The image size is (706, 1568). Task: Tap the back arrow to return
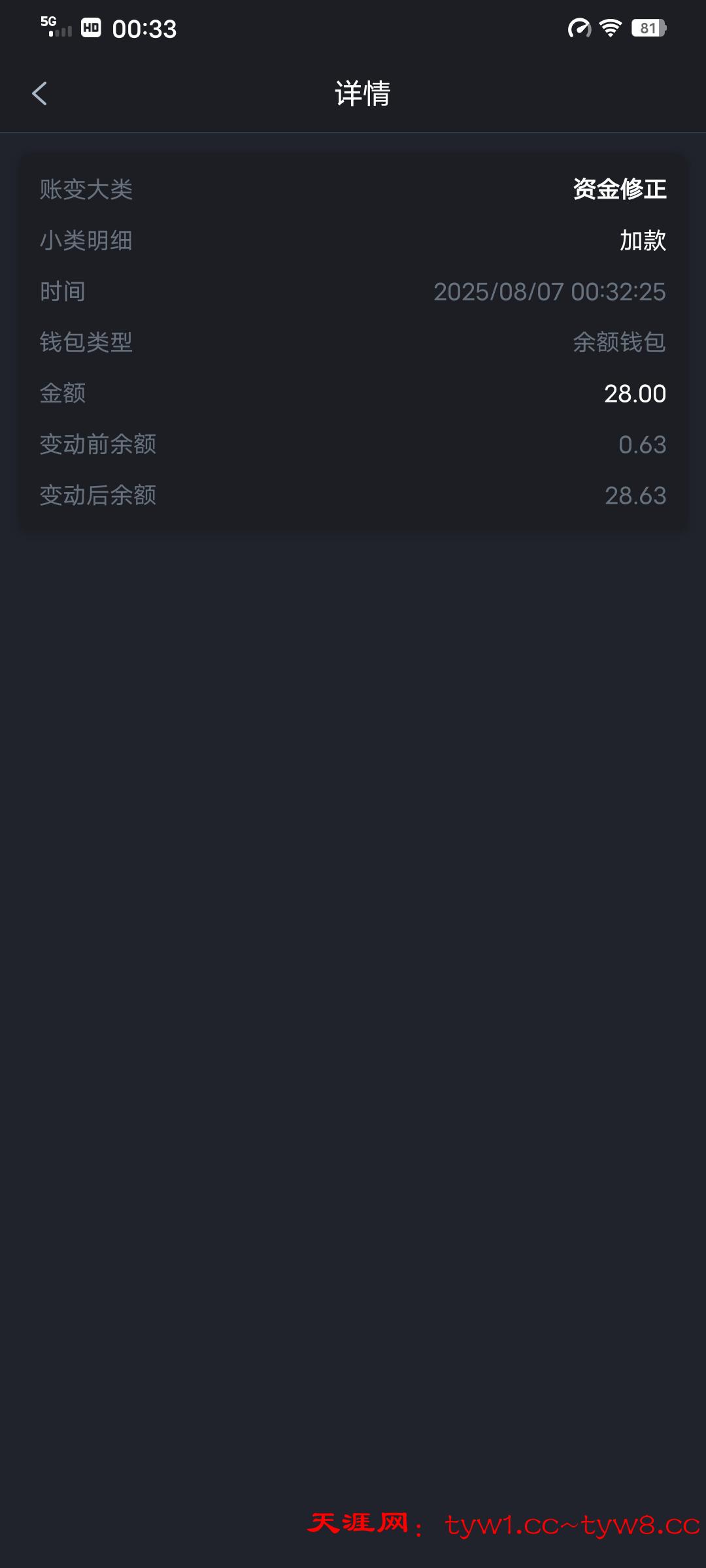pos(41,93)
